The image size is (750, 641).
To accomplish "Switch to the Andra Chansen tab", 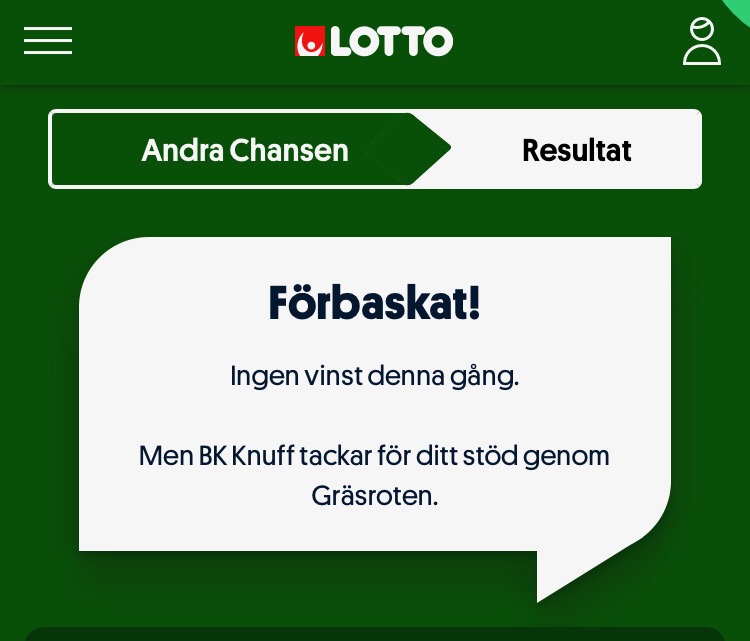I will coord(245,150).
